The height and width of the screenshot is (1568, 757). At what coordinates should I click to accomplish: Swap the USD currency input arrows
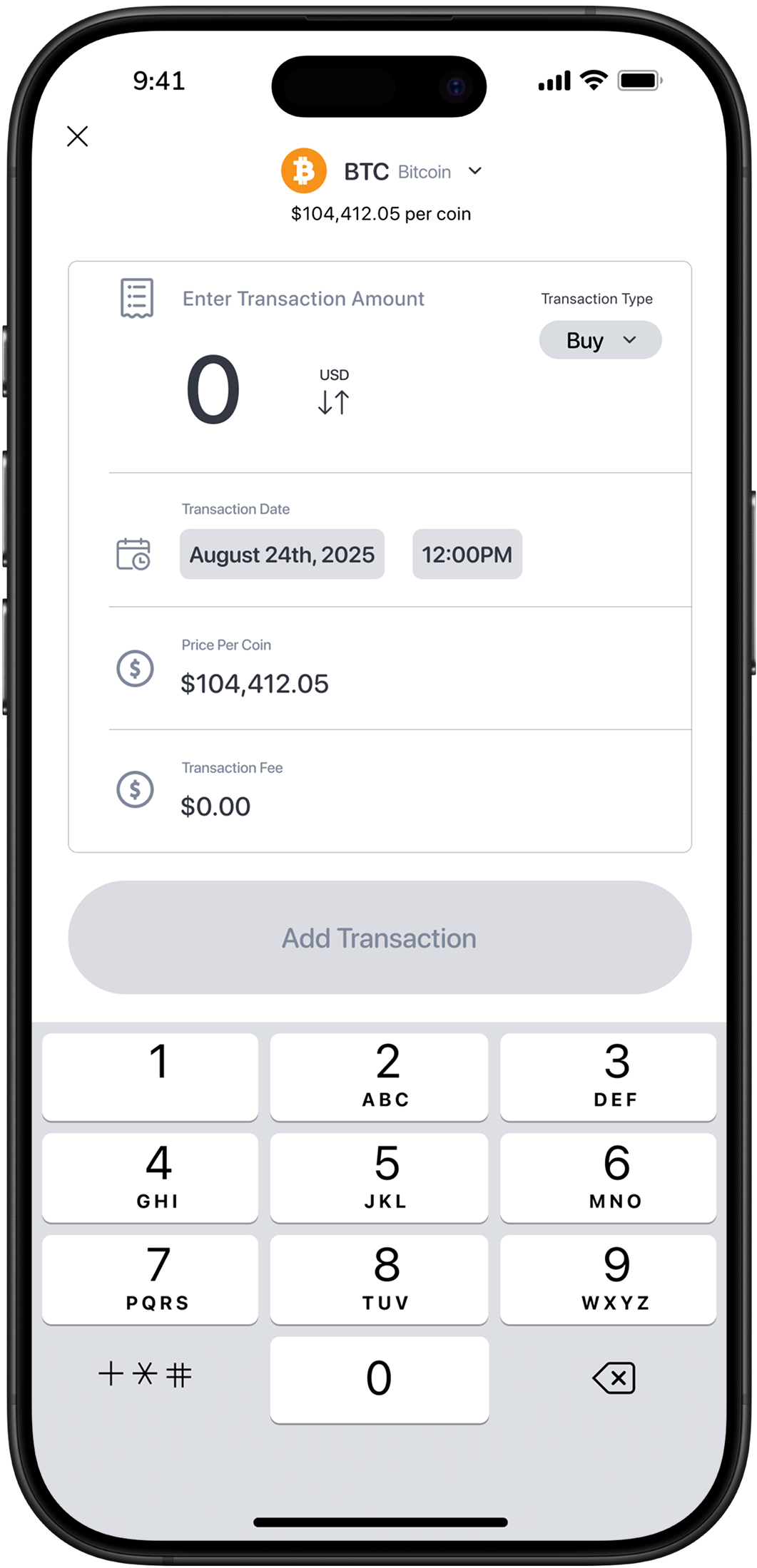point(333,402)
